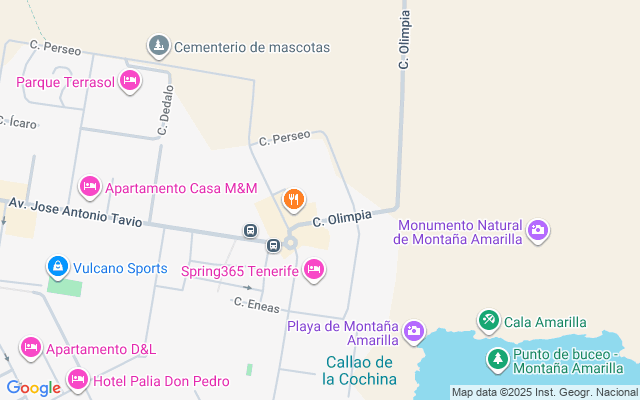Open the Vulcano Sports shop marker
This screenshot has height=400, width=640.
point(57,267)
